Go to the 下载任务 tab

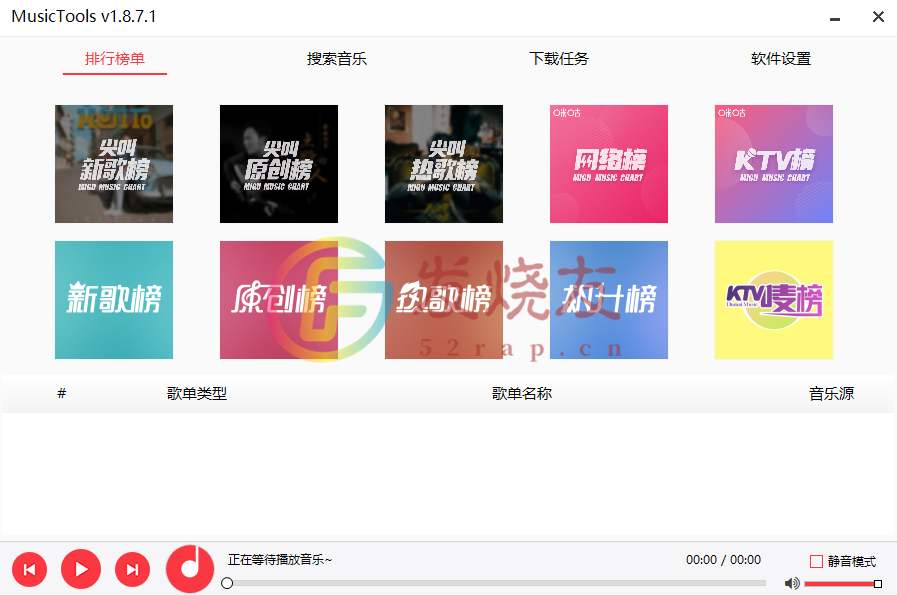tap(559, 59)
